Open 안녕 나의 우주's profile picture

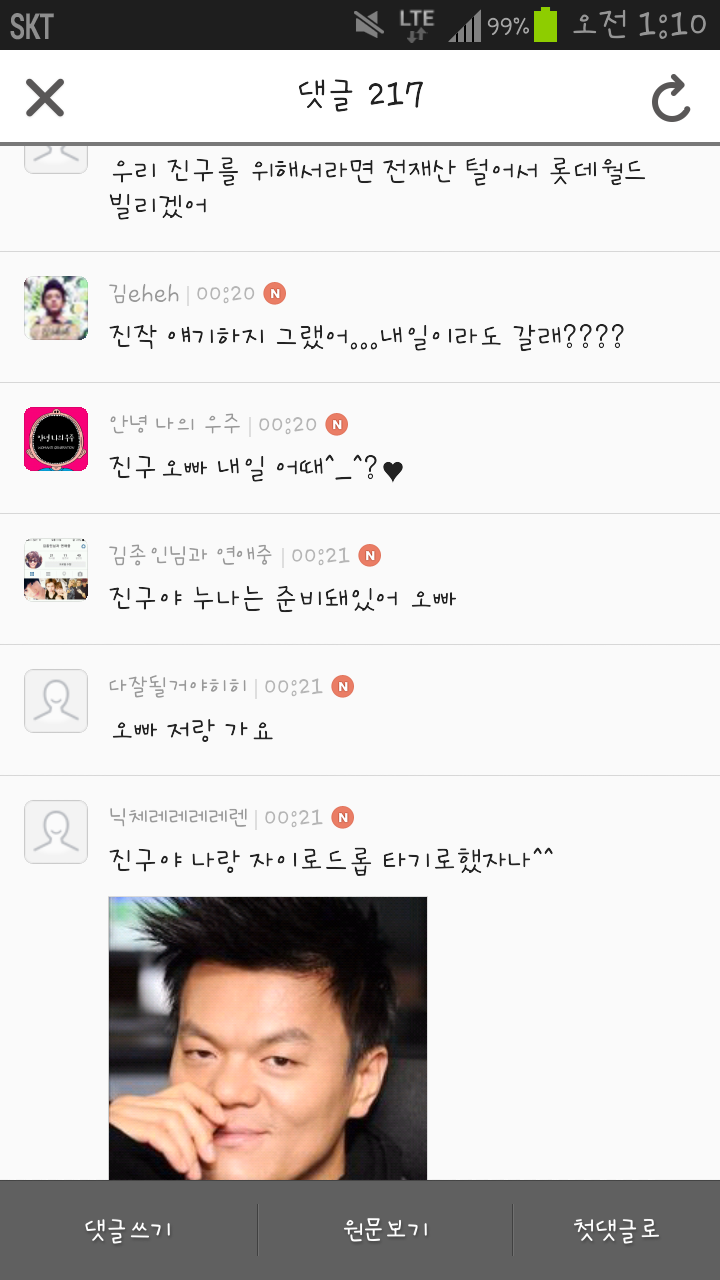pos(56,439)
